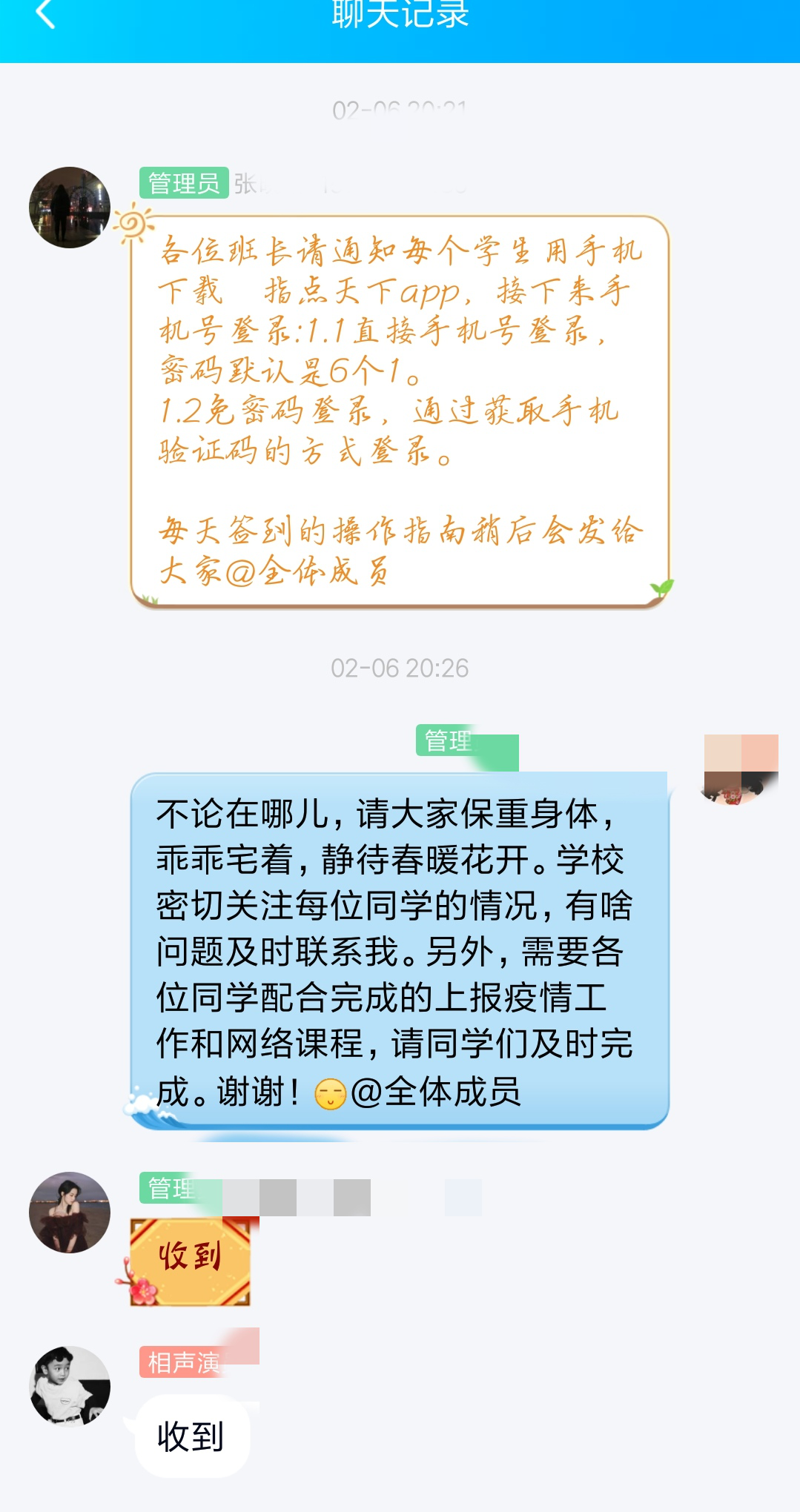Open the sender avatar beside the blue message
Image resolution: width=800 pixels, height=1512 pixels.
point(740,771)
